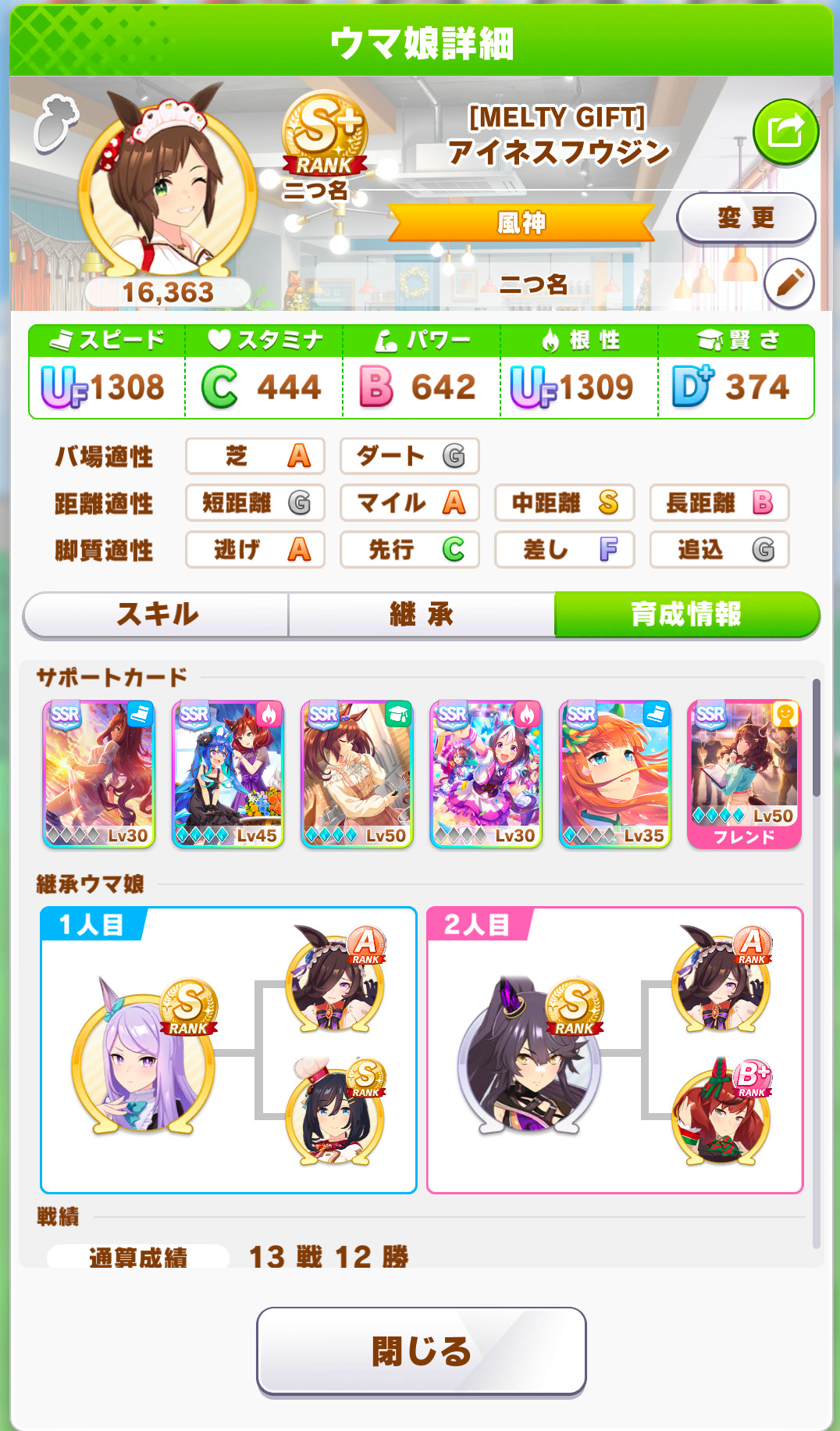Image resolution: width=840 pixels, height=1431 pixels.
Task: Tap the carrot icon near the portrait
Action: pyautogui.click(x=56, y=123)
